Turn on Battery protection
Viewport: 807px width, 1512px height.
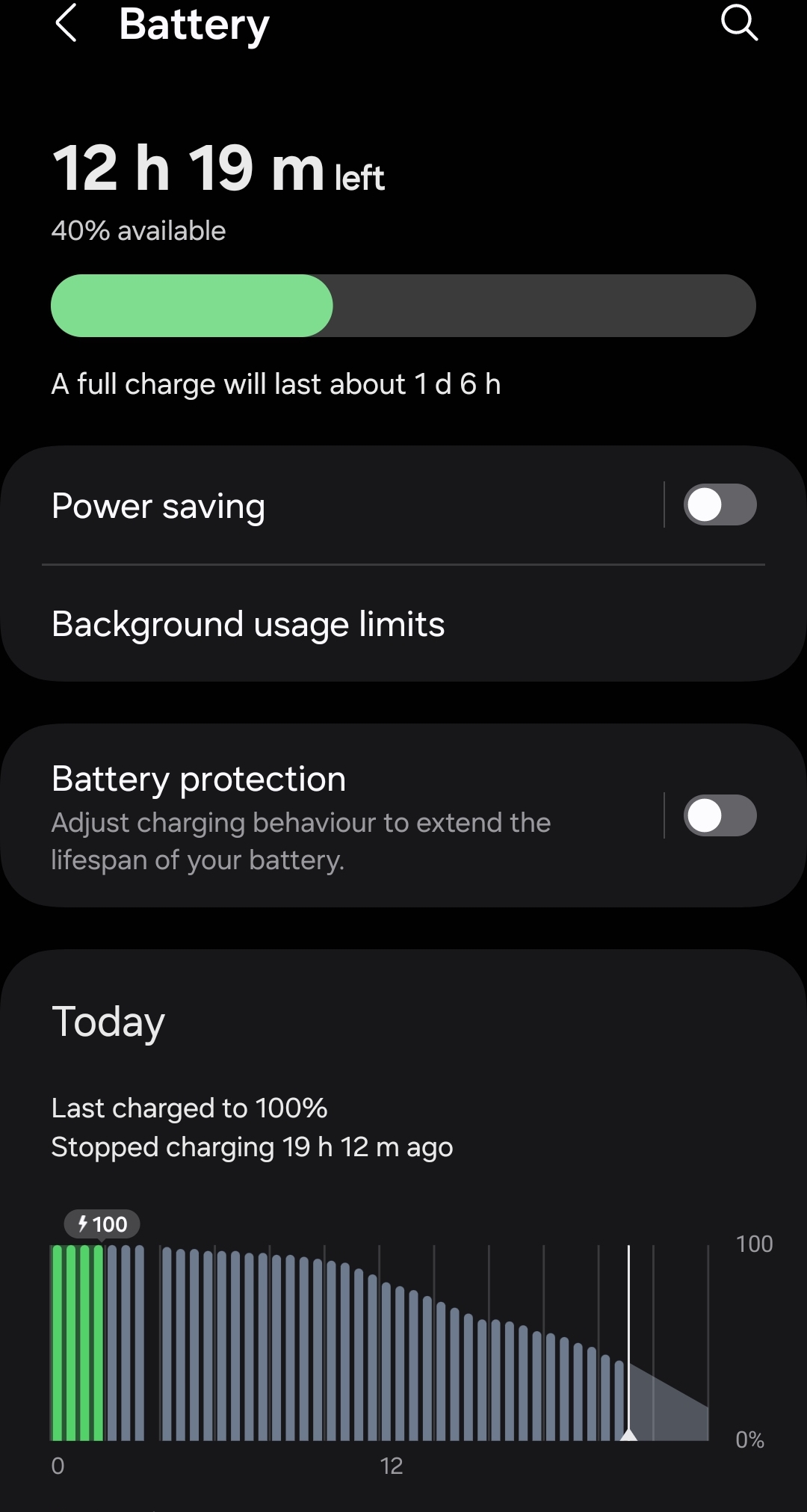[720, 815]
